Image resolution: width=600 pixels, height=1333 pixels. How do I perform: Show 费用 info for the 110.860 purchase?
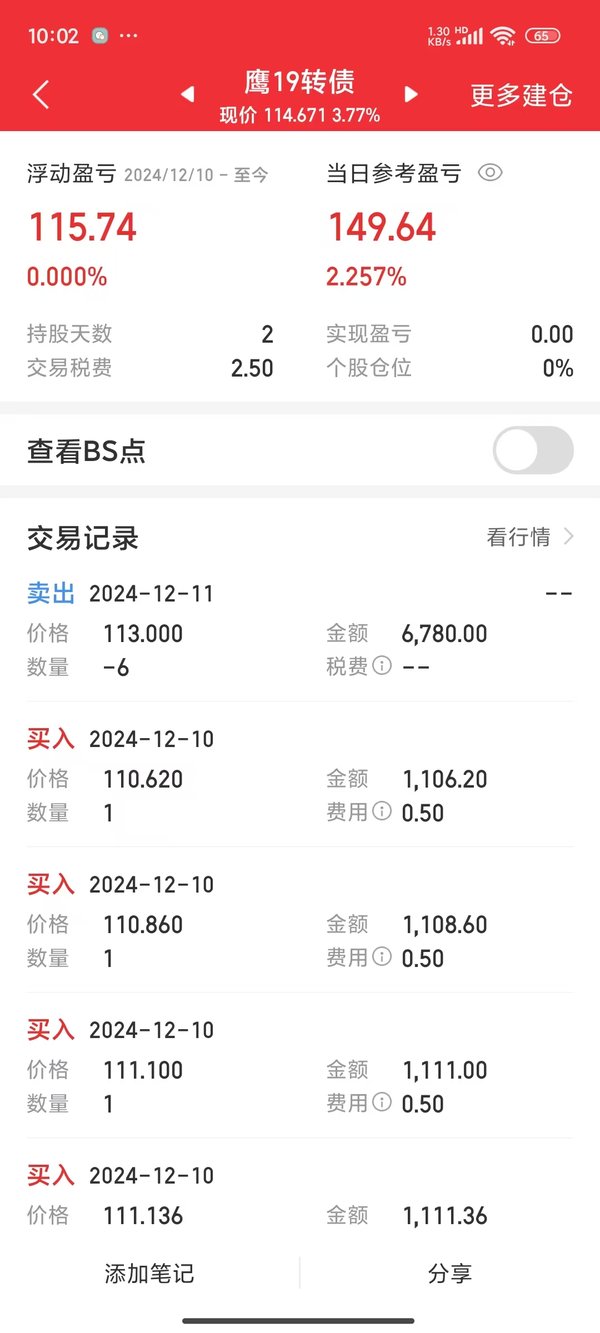point(382,958)
